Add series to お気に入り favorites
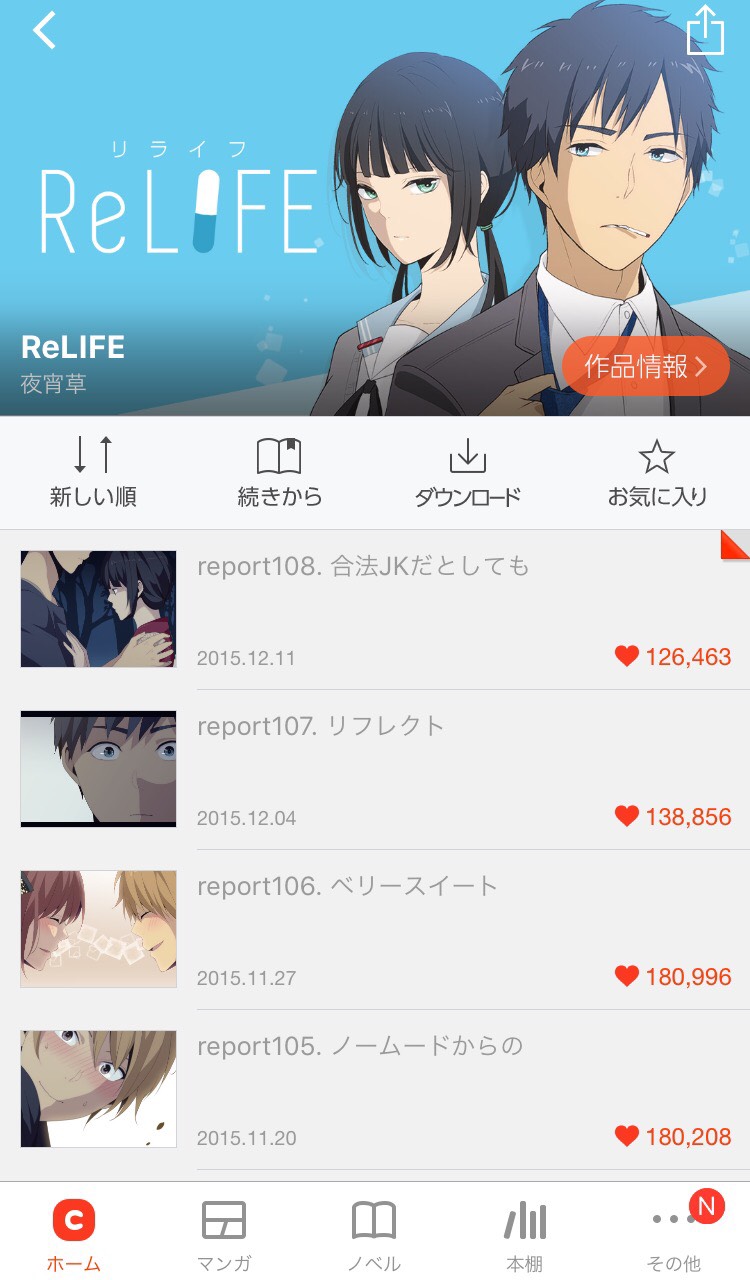Viewport: 750px width, 1280px height. (x=657, y=472)
